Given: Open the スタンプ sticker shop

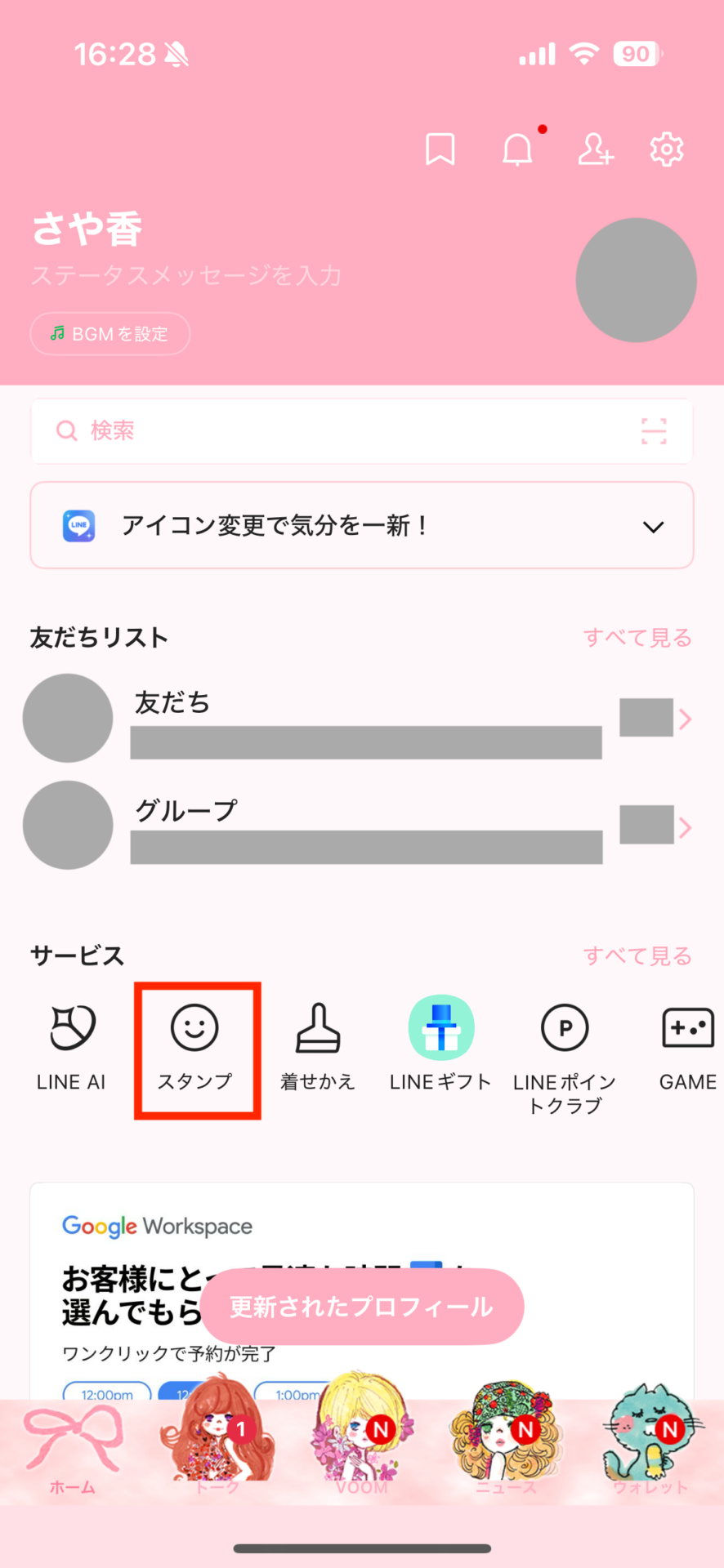Looking at the screenshot, I should click(x=195, y=1046).
